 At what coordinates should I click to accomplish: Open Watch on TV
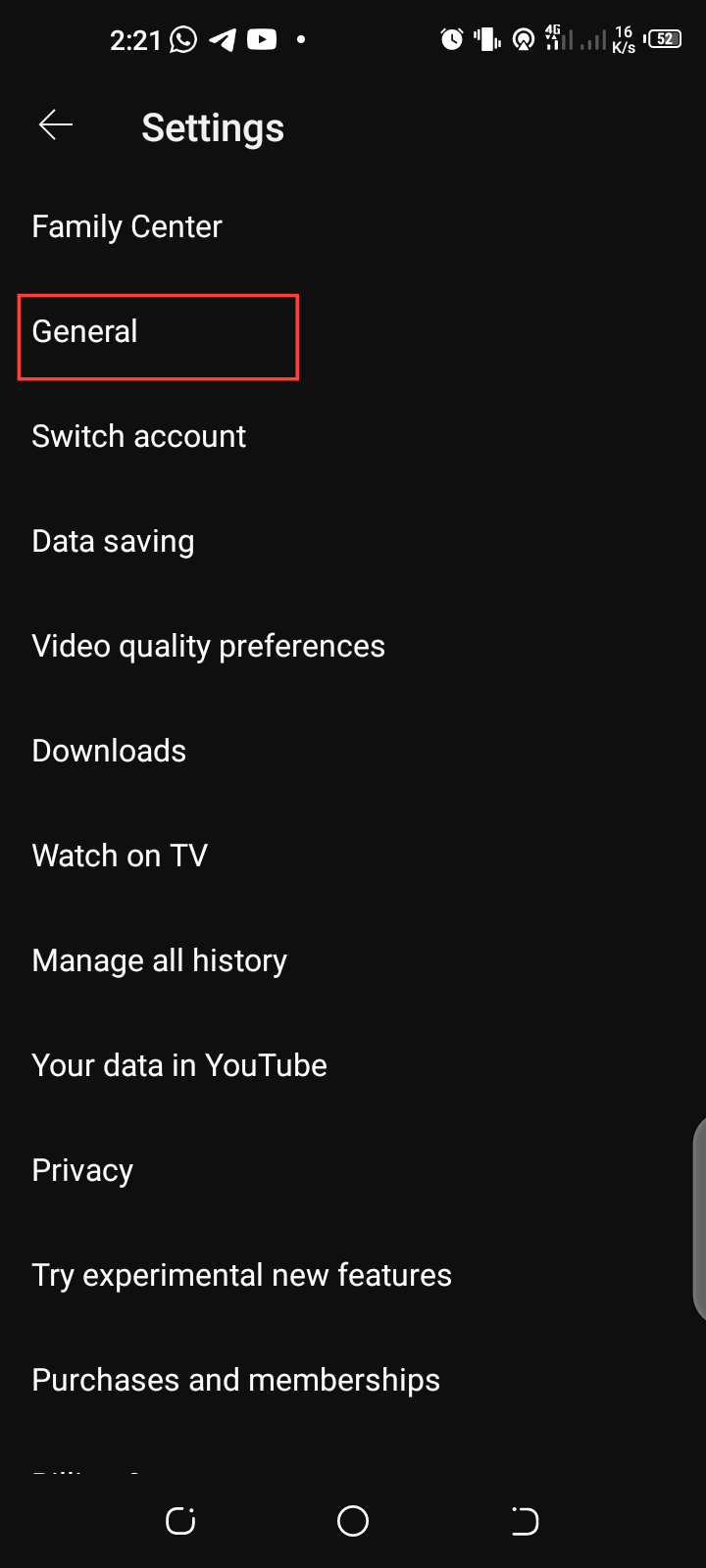[x=120, y=856]
